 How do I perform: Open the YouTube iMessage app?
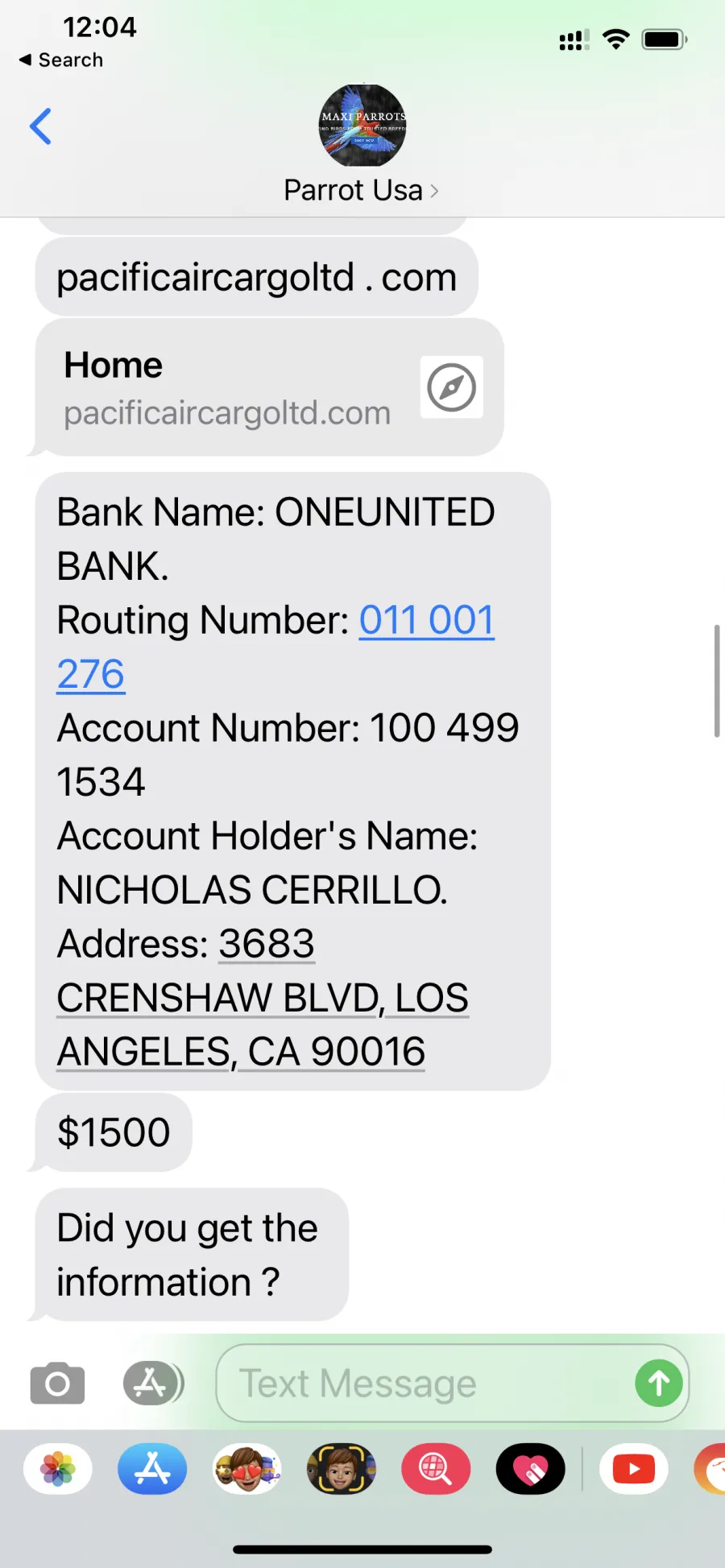(634, 1469)
